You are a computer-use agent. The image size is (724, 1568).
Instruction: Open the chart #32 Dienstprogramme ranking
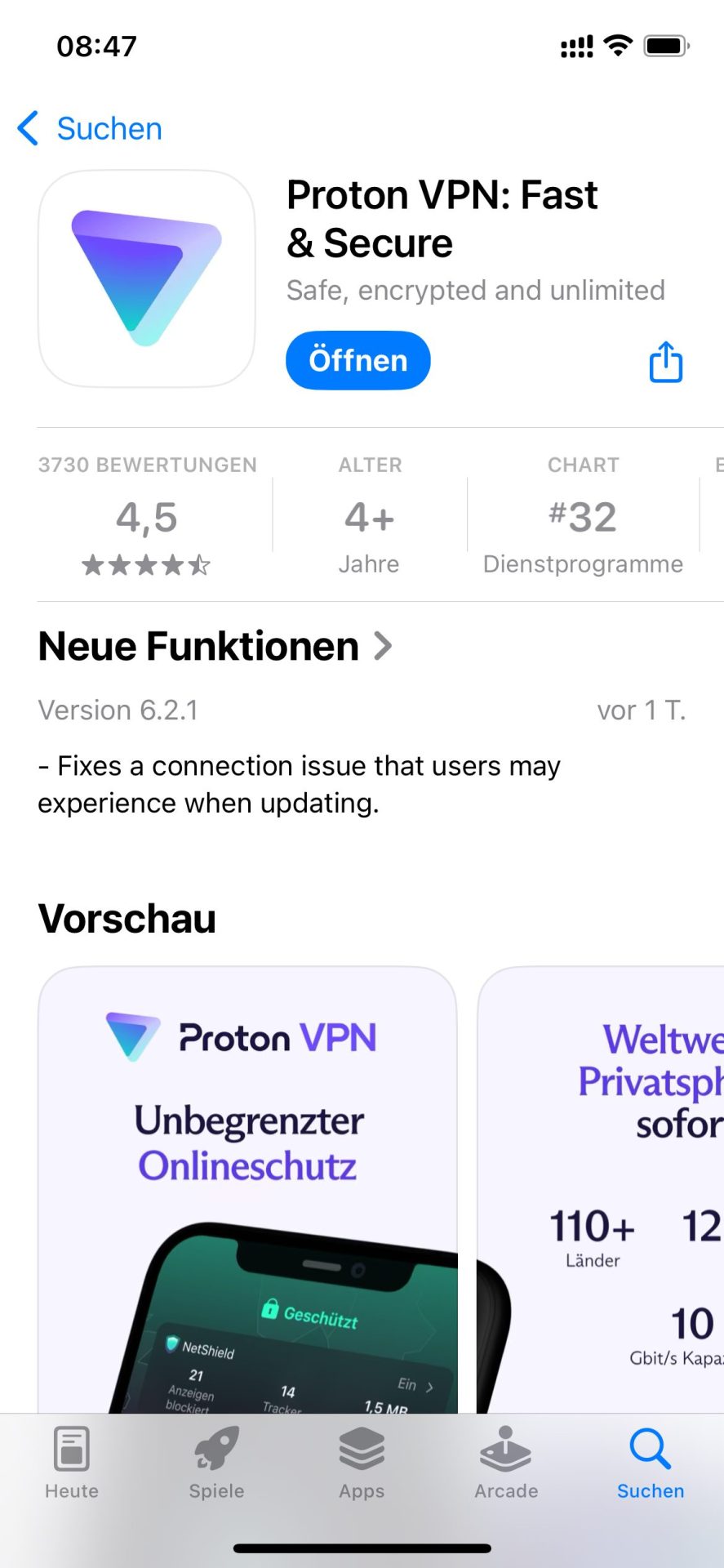pyautogui.click(x=583, y=515)
